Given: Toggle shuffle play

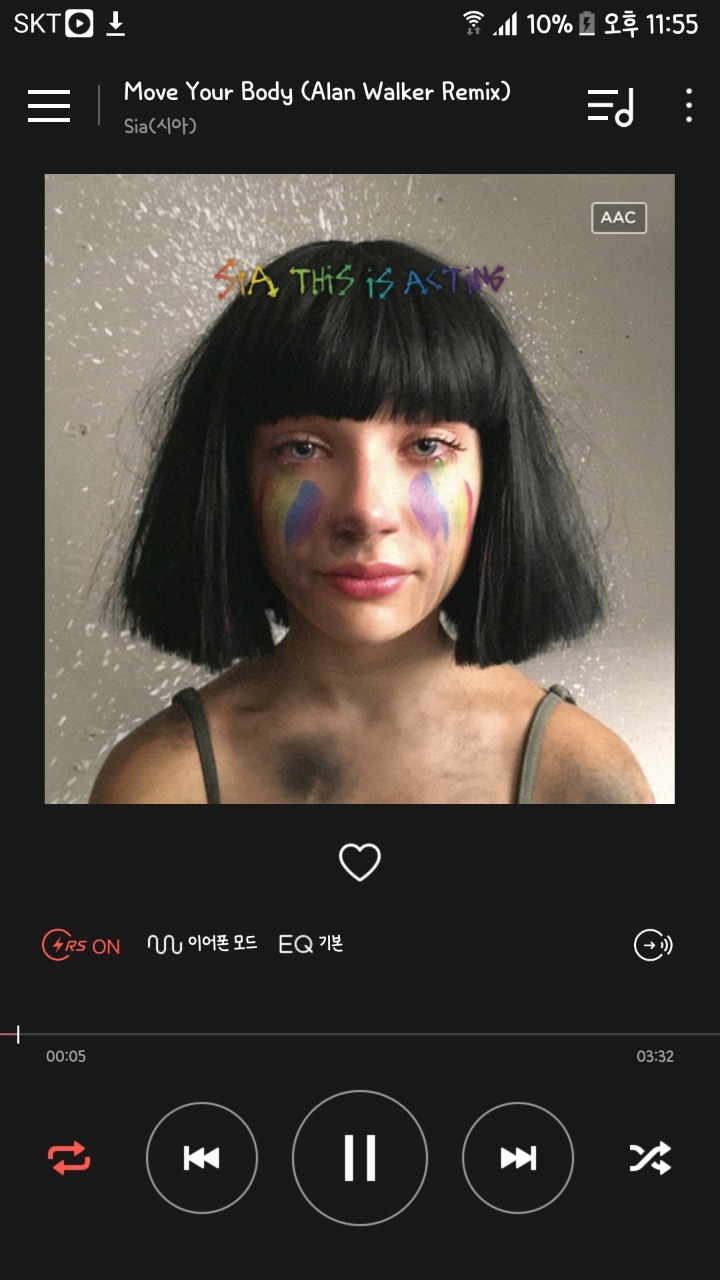Looking at the screenshot, I should pos(650,1158).
